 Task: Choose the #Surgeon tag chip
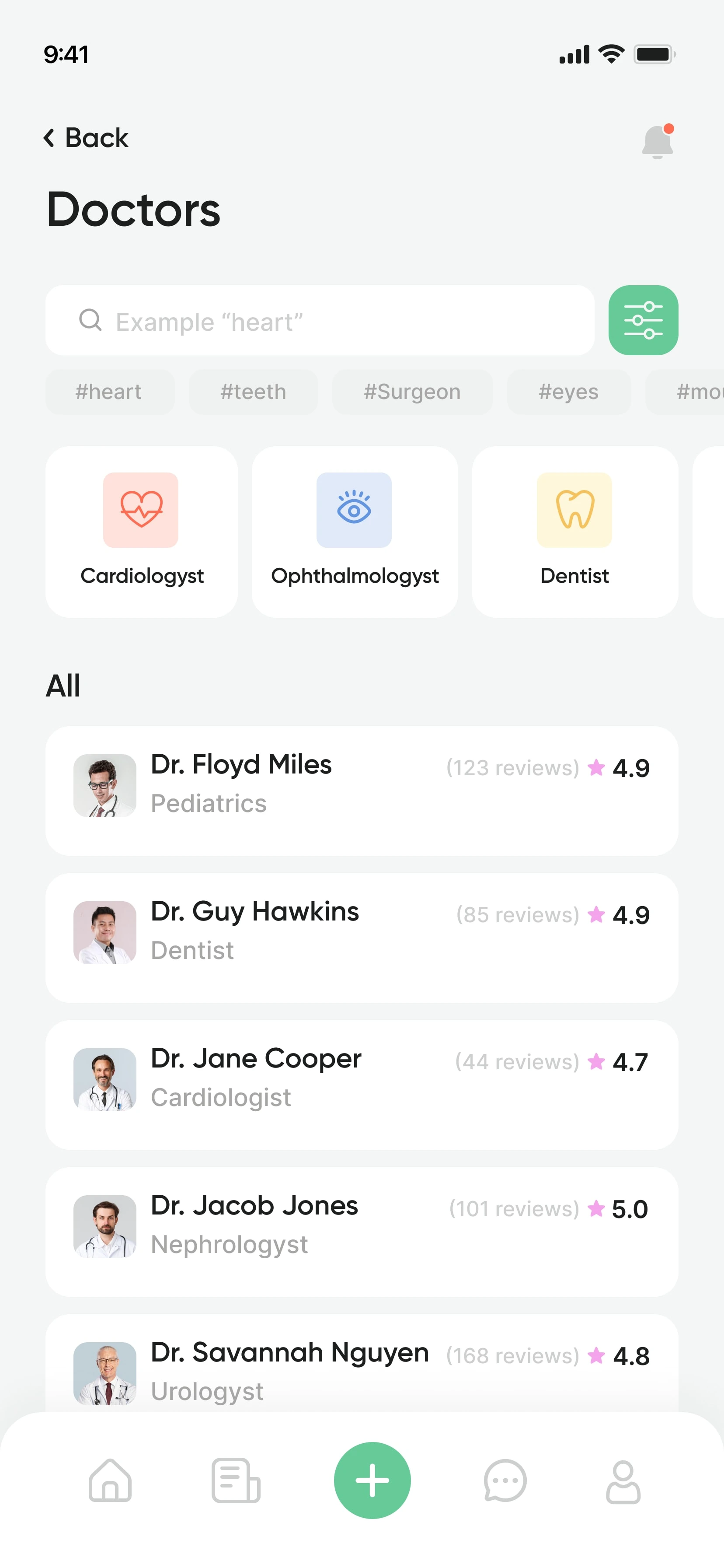(413, 392)
